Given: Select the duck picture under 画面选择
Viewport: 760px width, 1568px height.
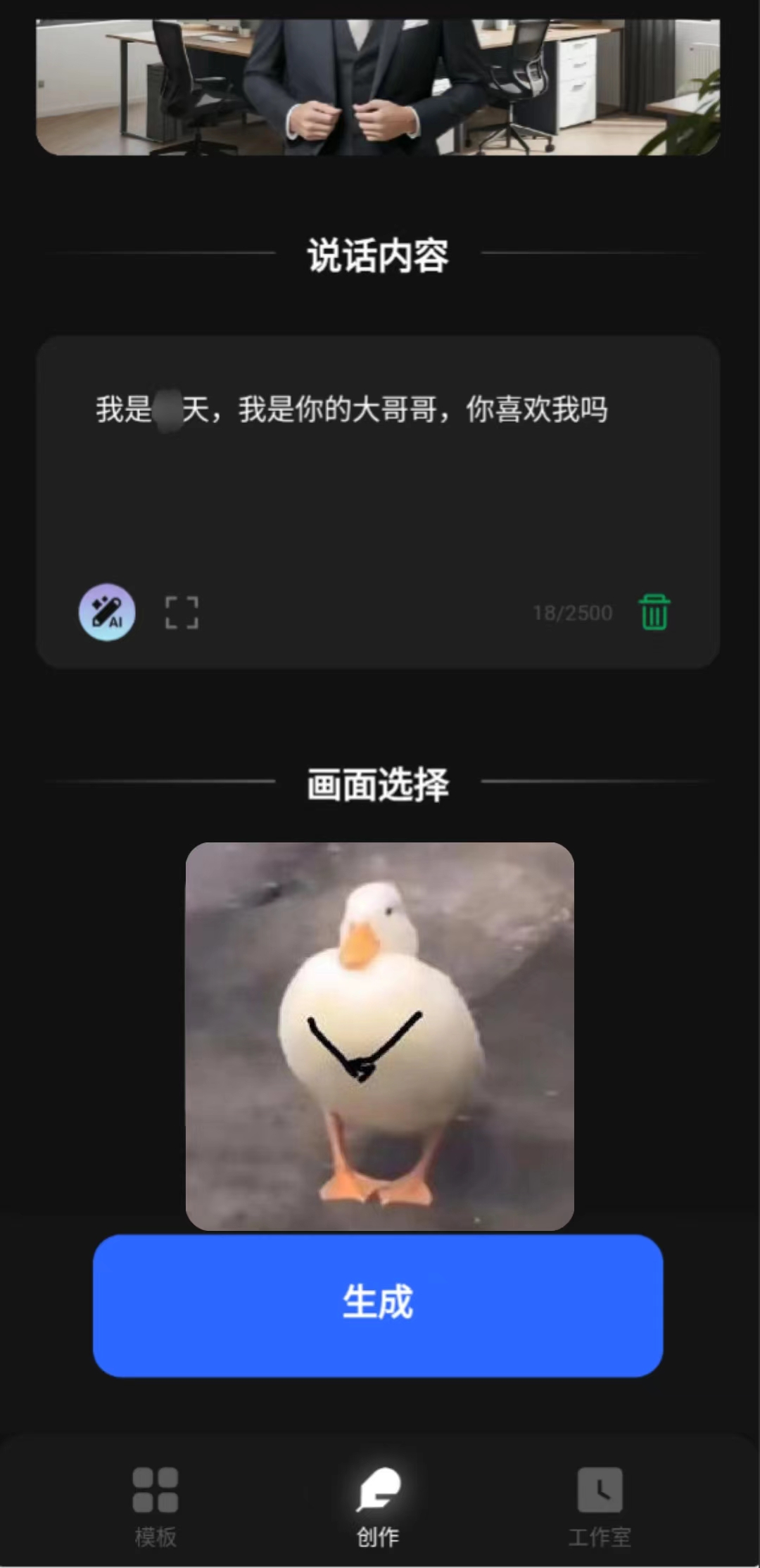Looking at the screenshot, I should point(379,1035).
